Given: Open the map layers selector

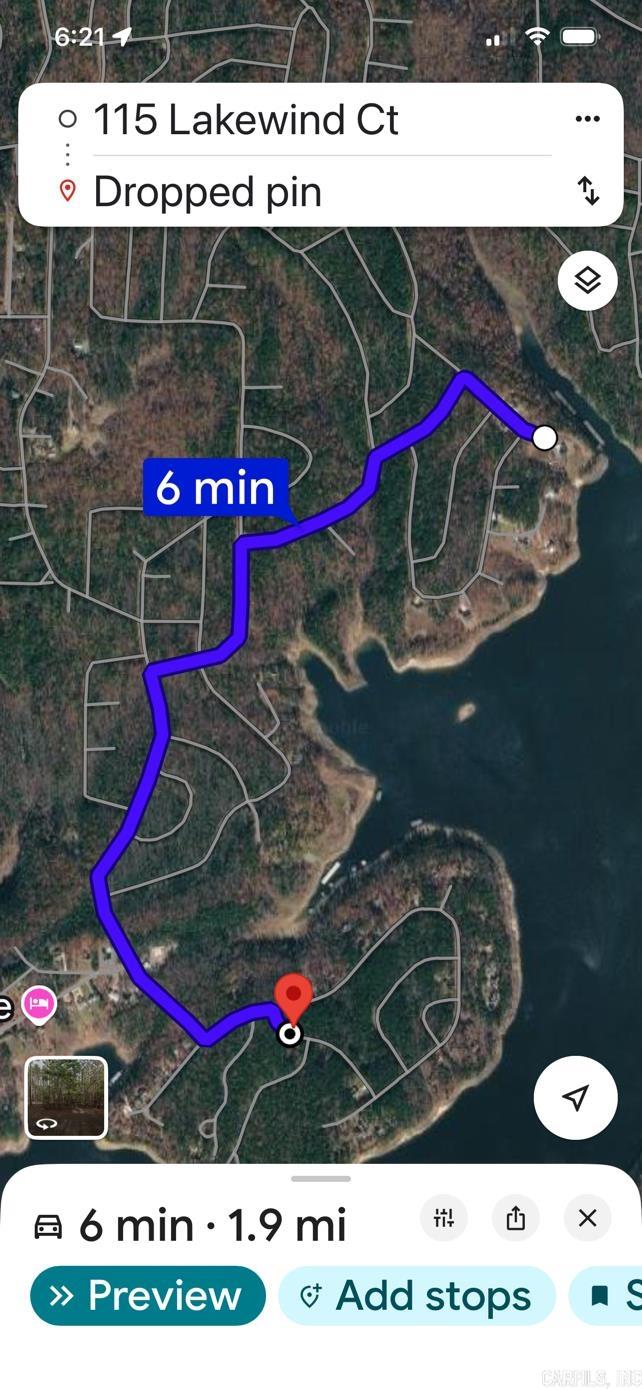Looking at the screenshot, I should click(x=587, y=281).
